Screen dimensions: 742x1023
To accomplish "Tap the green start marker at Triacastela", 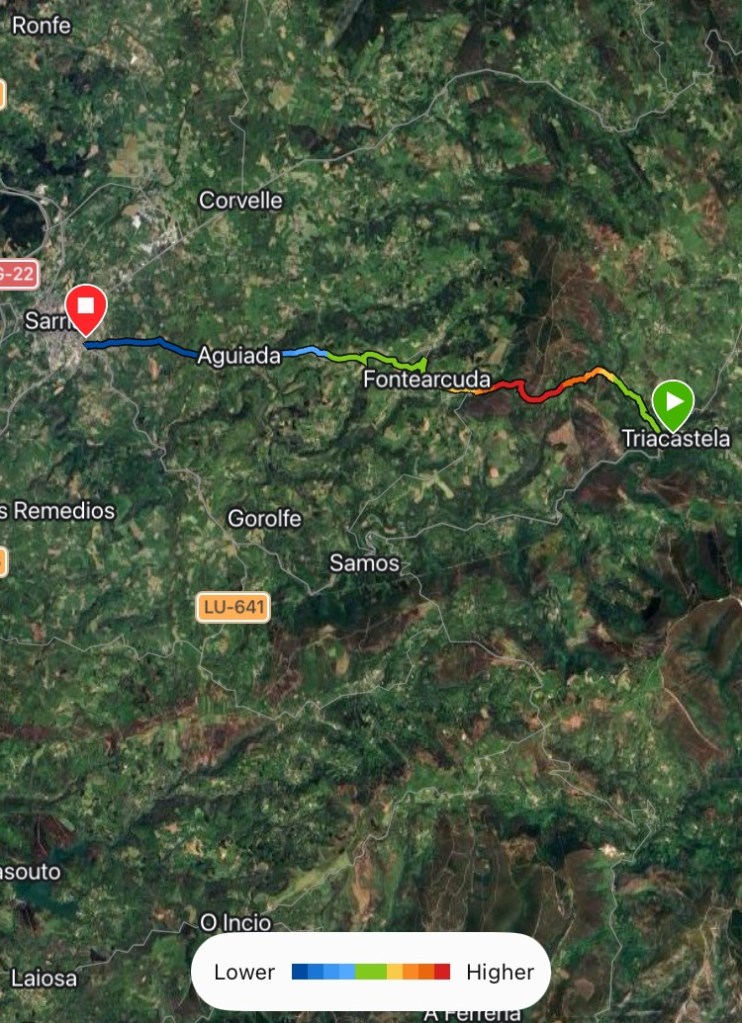I will pos(673,403).
